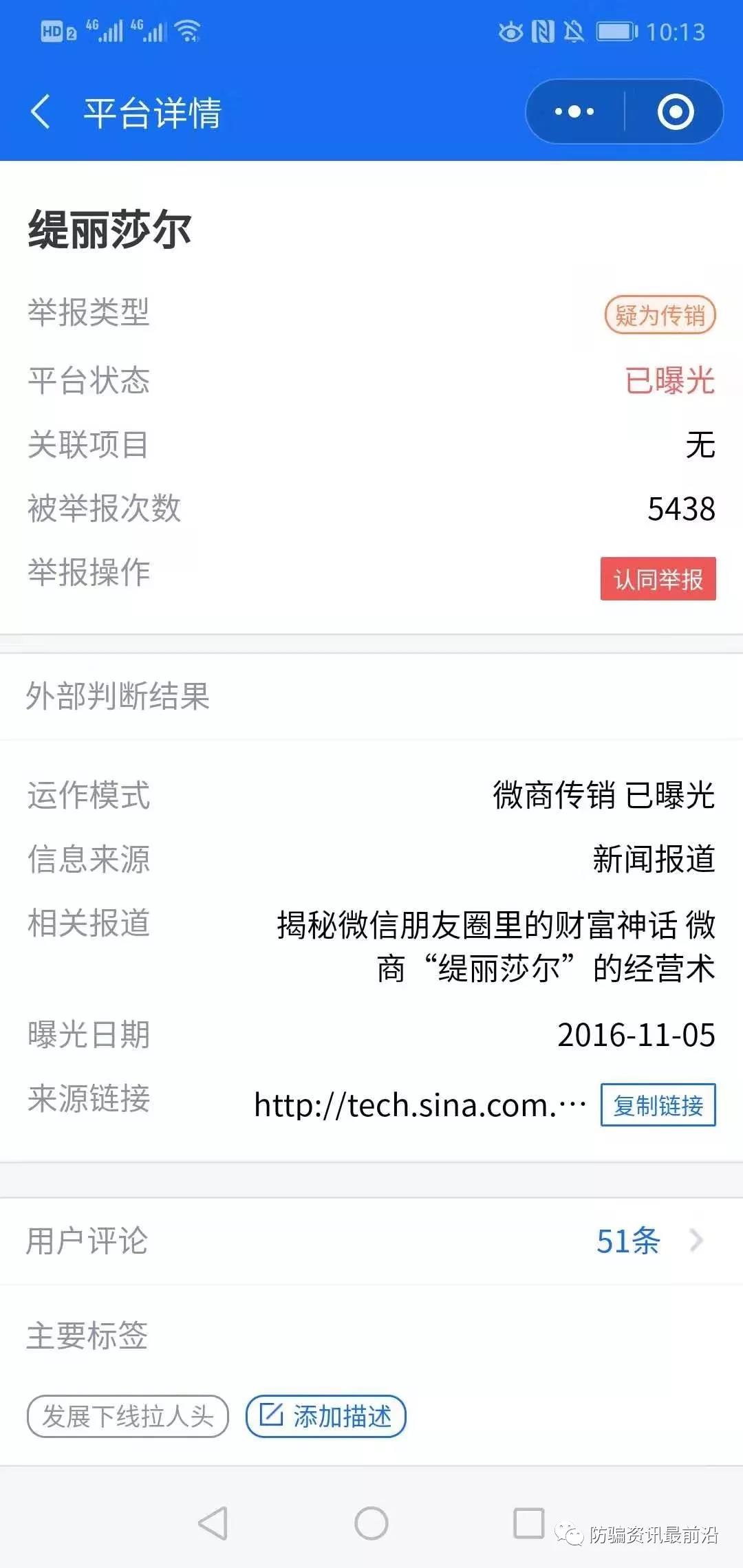The image size is (743, 1568).
Task: Close the mini program with the circle button
Action: point(676,111)
